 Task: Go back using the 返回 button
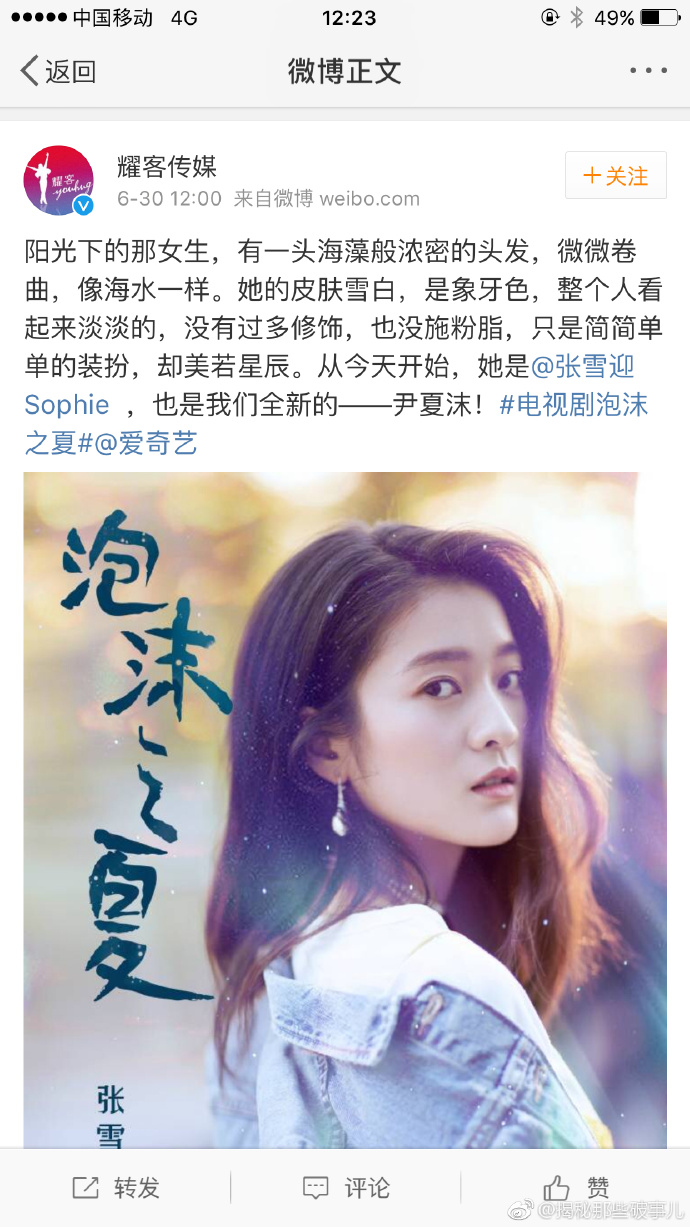(x=58, y=71)
